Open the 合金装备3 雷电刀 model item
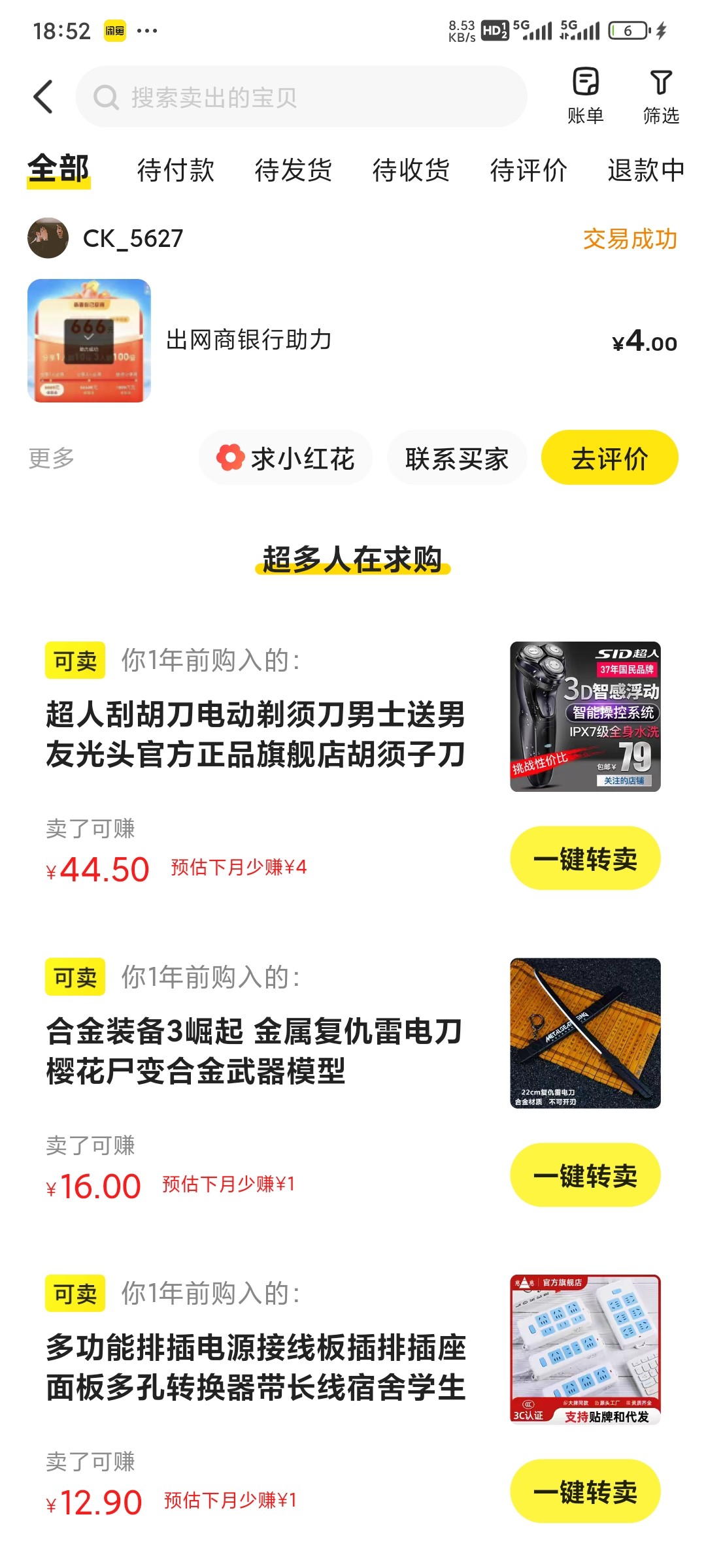Screen dimensions: 706x1568 coord(255,1051)
